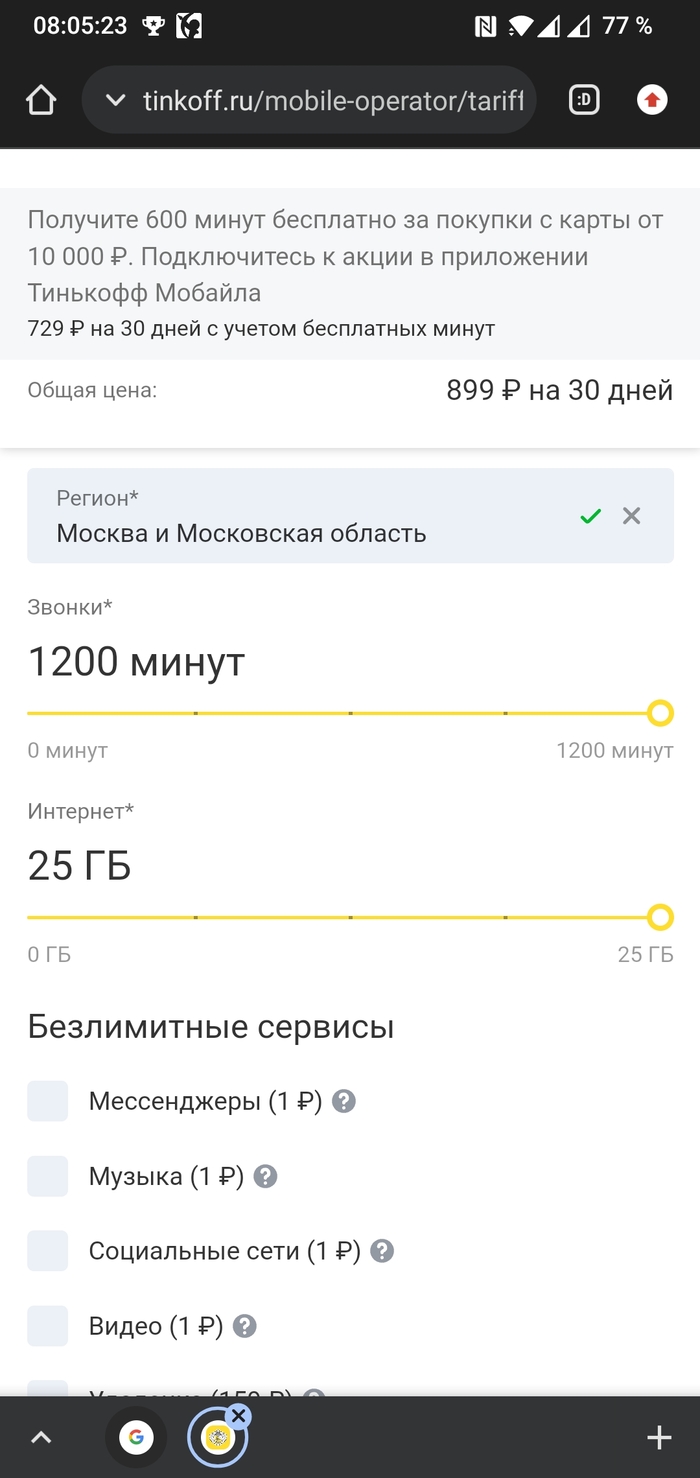Check the unlimited Музыка option
This screenshot has width=700, height=1478.
48,1176
